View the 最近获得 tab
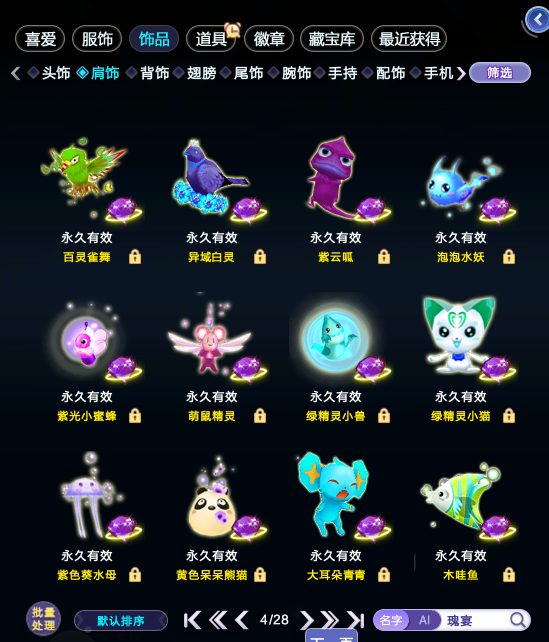Image resolution: width=549 pixels, height=642 pixels. [x=409, y=39]
